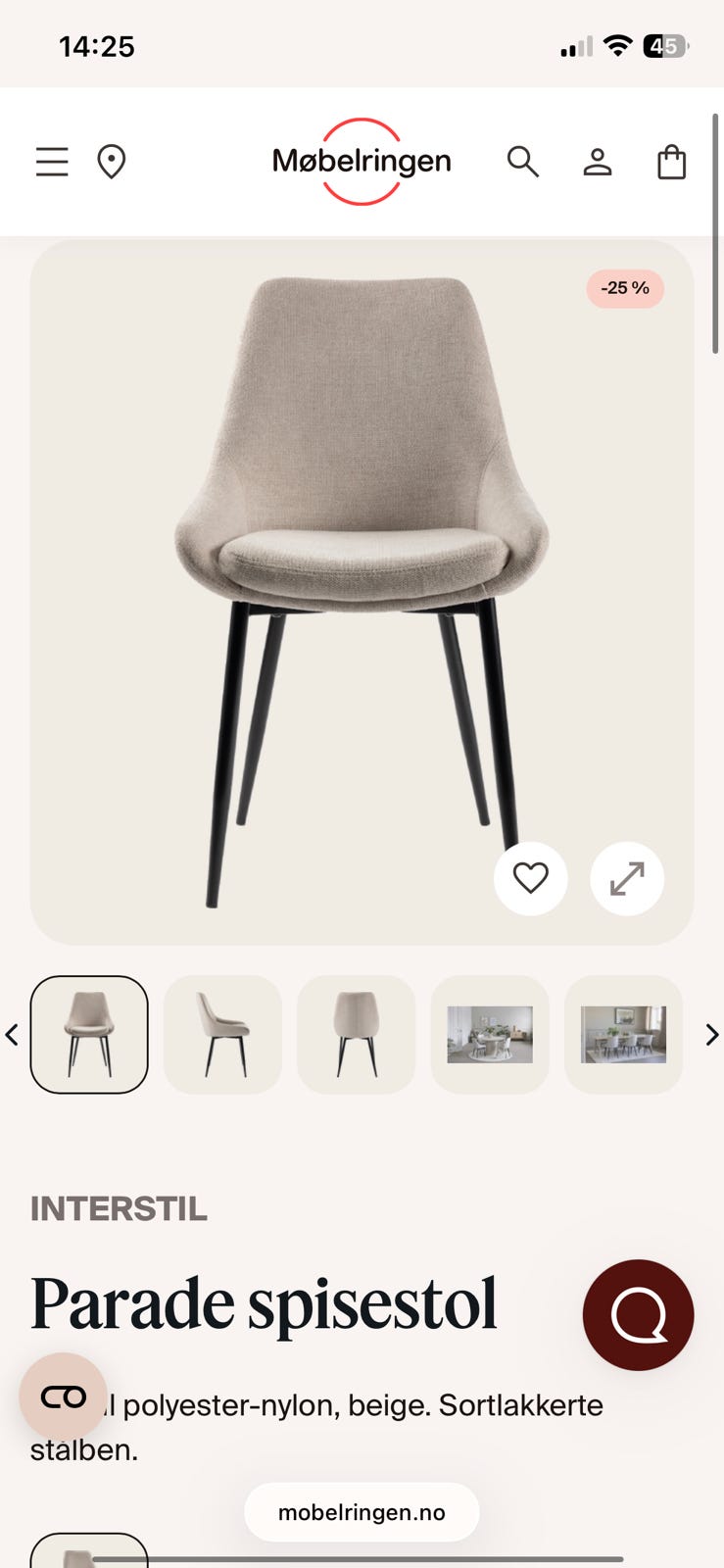
Task: Tap the mobelringen.no address pill
Action: pyautogui.click(x=362, y=1512)
